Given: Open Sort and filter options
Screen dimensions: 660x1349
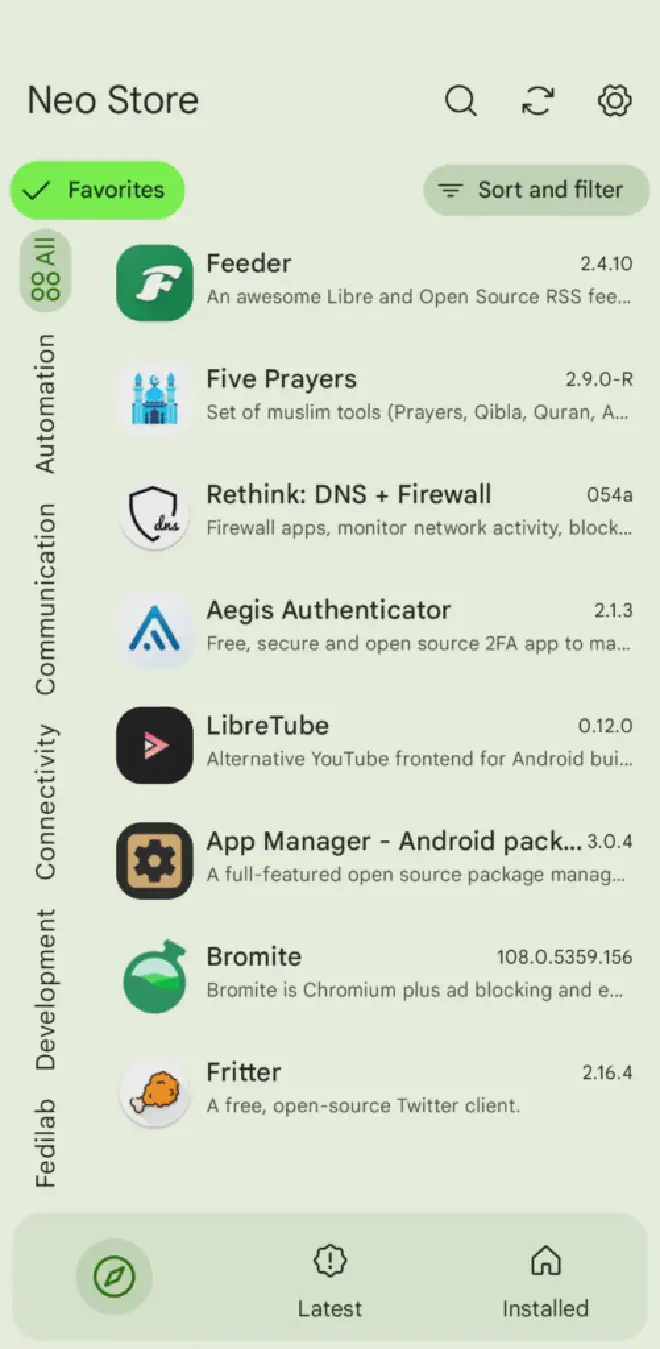Looking at the screenshot, I should 536,190.
